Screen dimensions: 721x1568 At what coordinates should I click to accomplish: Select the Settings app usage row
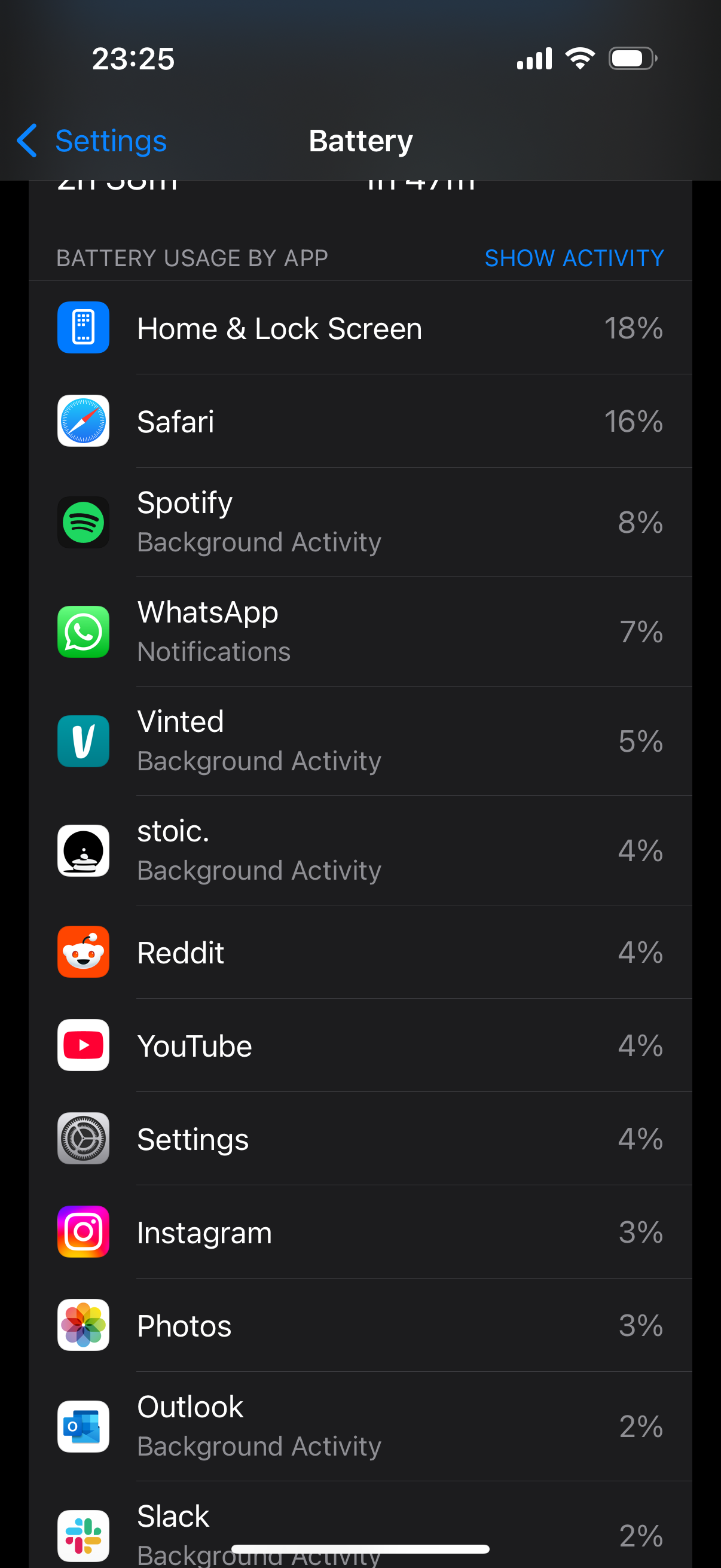(360, 1139)
